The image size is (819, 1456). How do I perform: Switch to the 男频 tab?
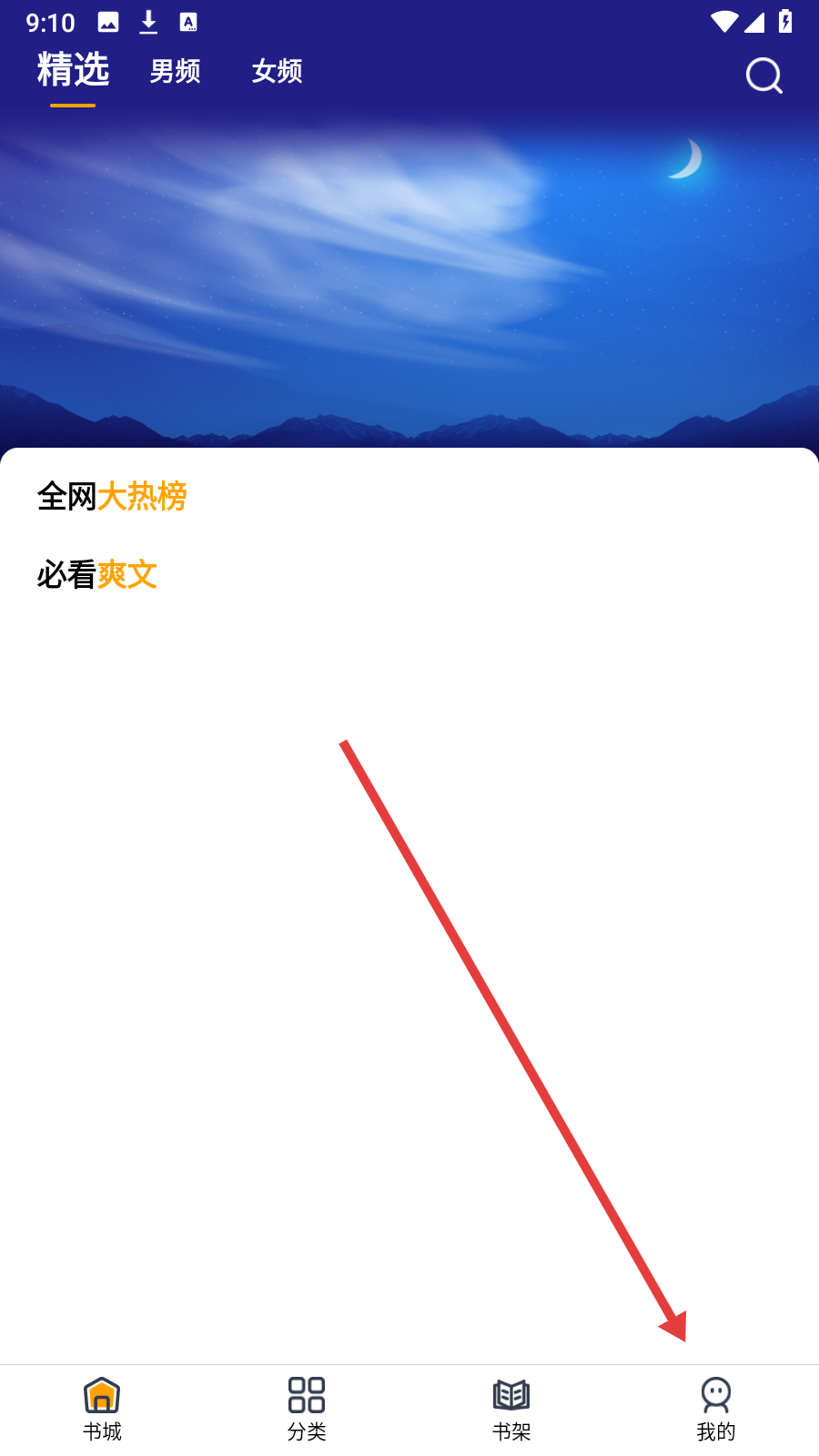point(175,71)
